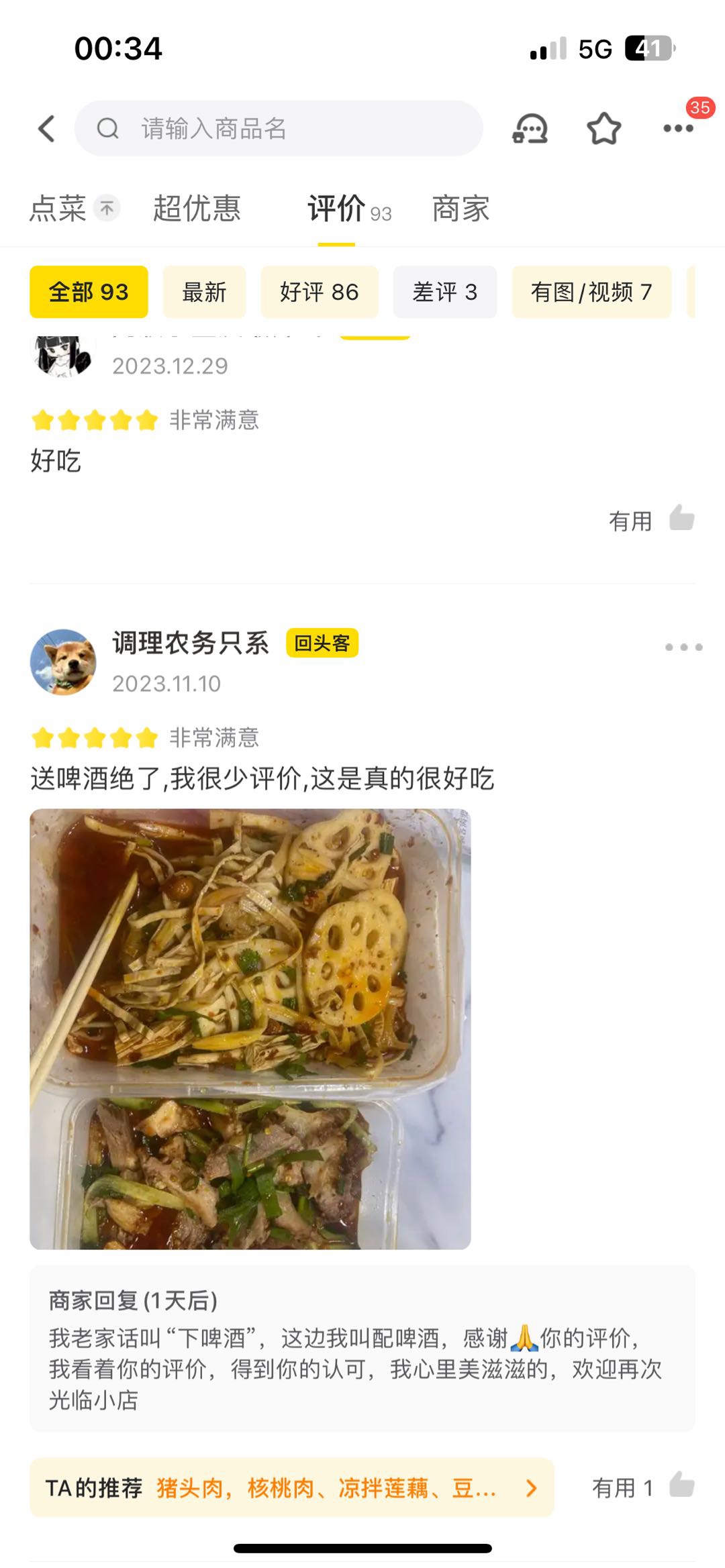Open customer service chat icon
This screenshot has height=1568, width=725.
click(x=530, y=128)
